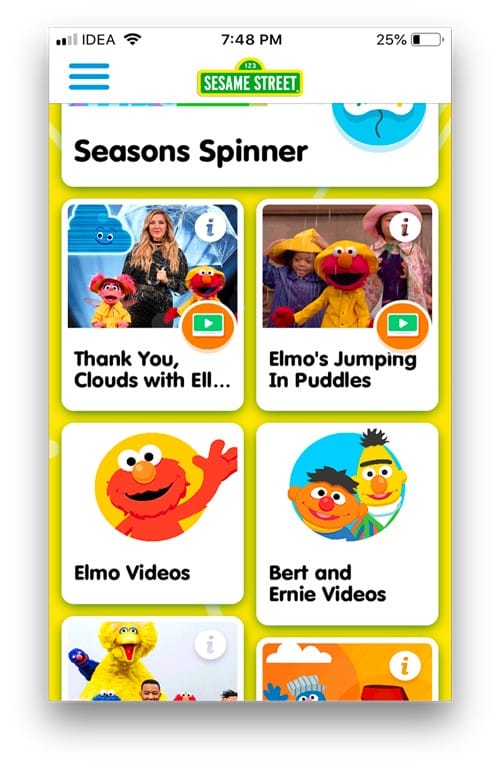
Task: Play Elmo's Jumping In Puddles video
Action: click(x=403, y=324)
